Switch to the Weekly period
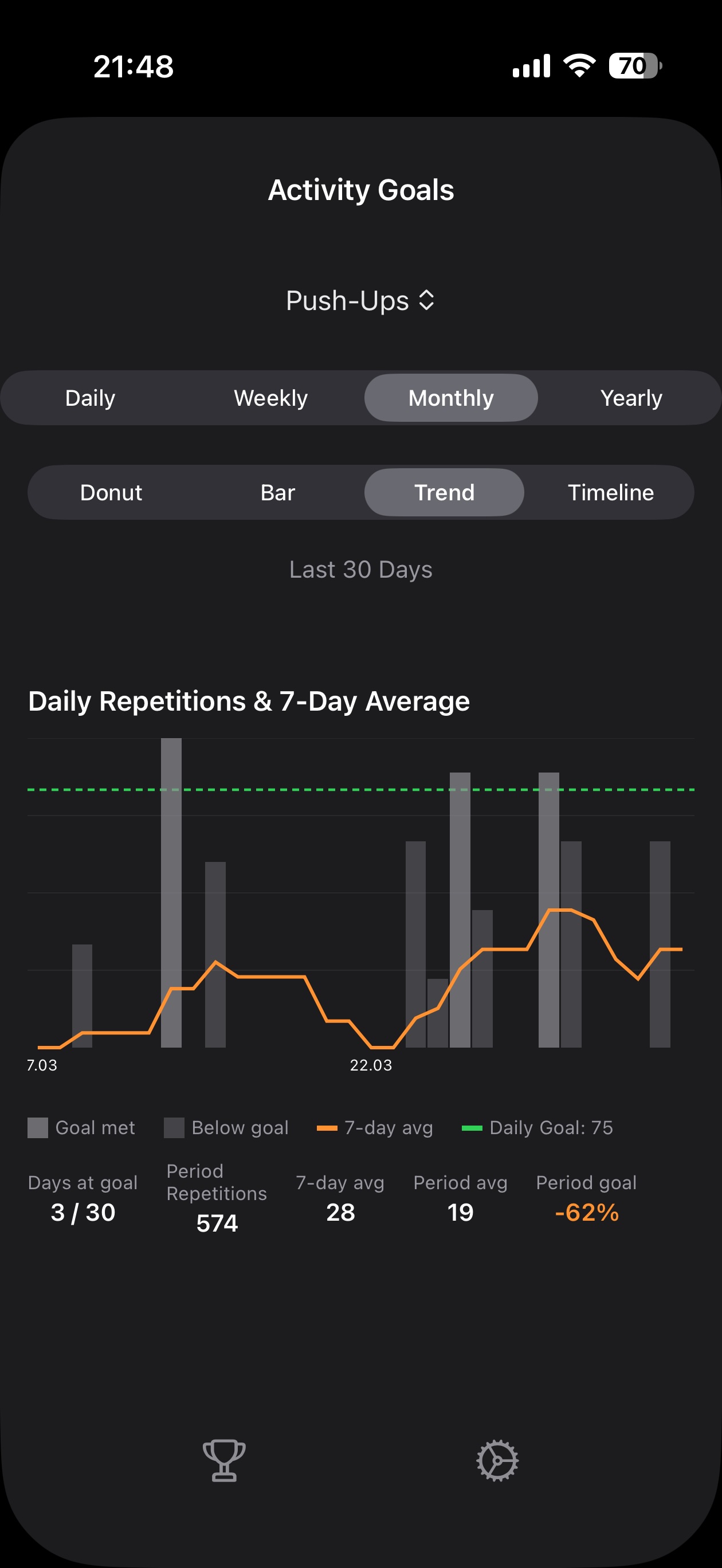The image size is (722, 1568). pyautogui.click(x=270, y=398)
